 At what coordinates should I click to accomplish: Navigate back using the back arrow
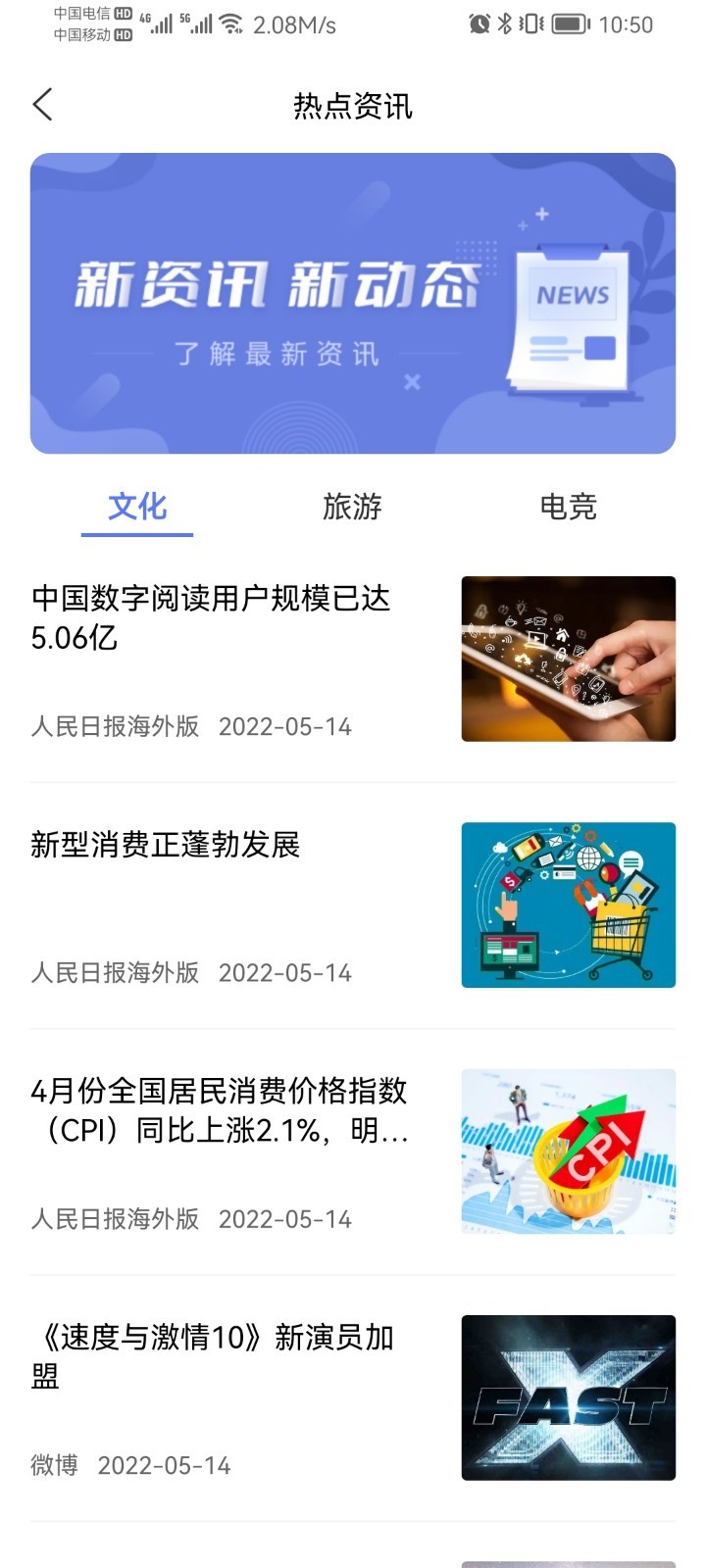point(42,104)
